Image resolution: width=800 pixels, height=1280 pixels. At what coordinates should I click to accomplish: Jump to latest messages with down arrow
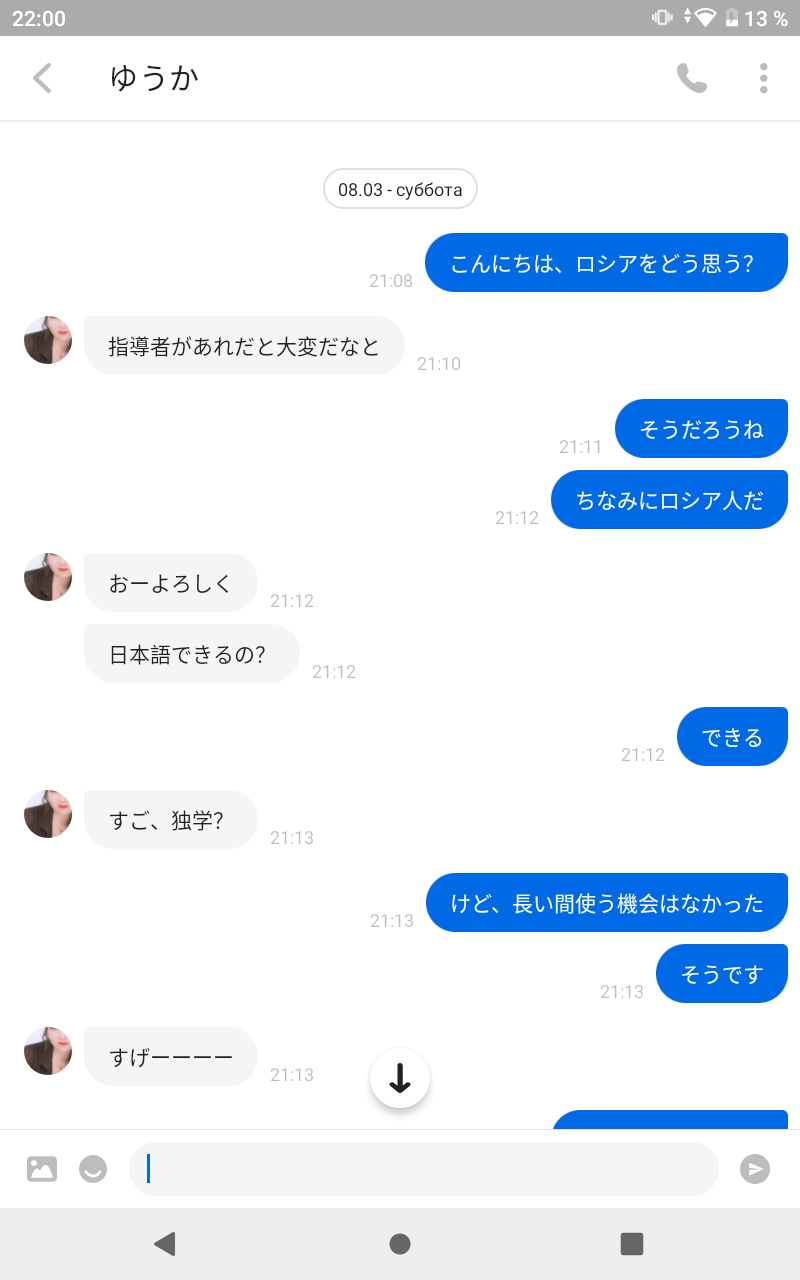point(400,1078)
